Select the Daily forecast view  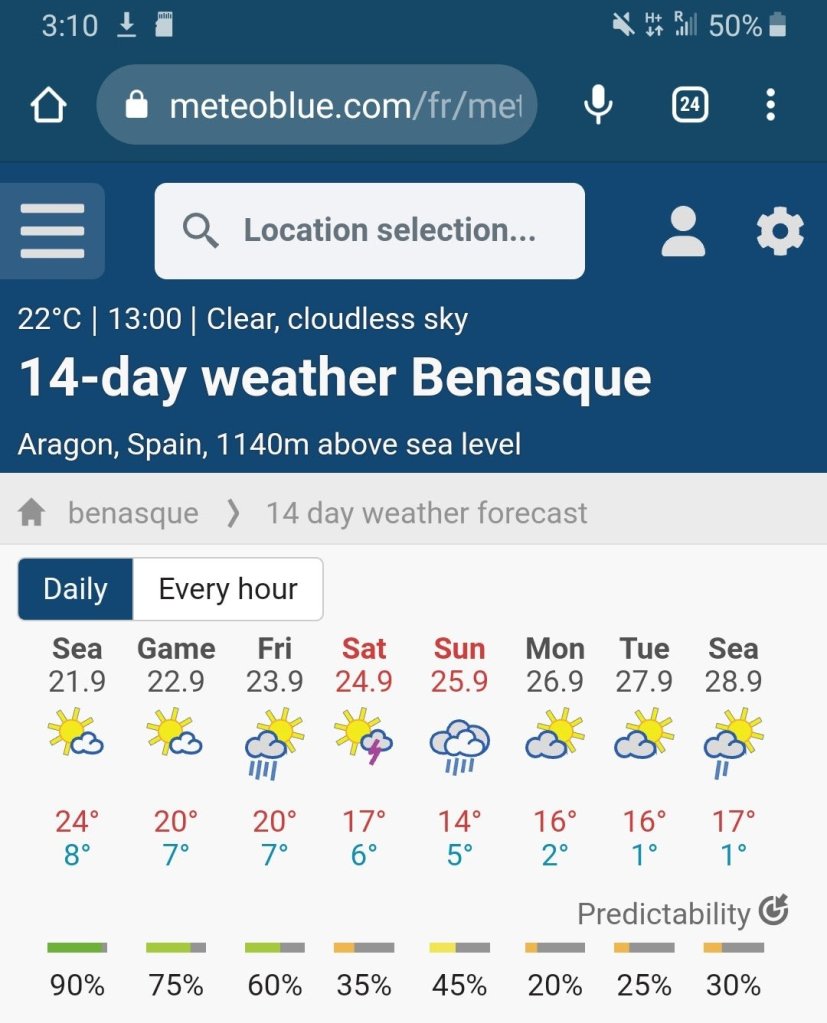click(76, 589)
